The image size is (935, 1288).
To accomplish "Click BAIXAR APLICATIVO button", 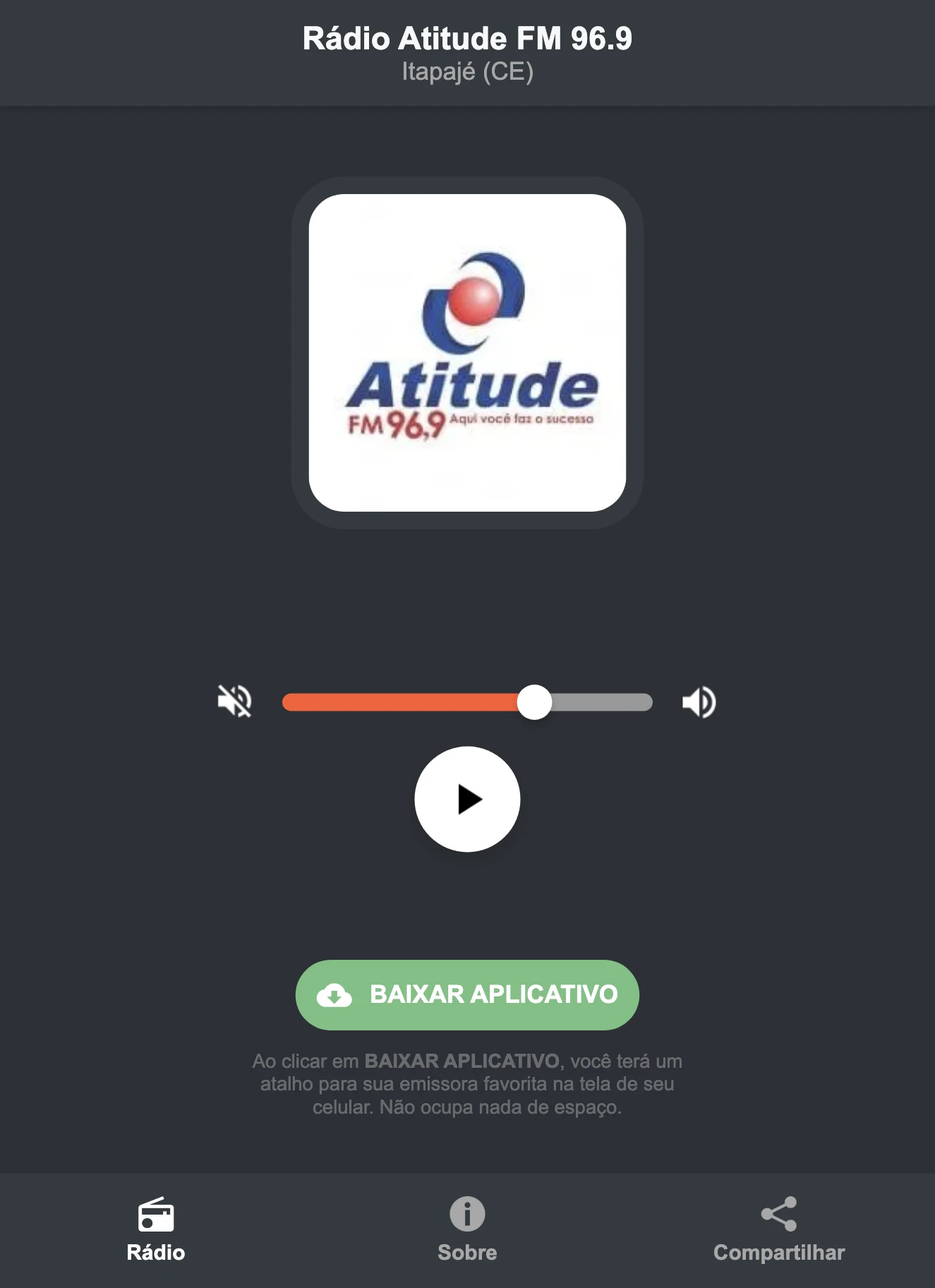I will [x=467, y=995].
